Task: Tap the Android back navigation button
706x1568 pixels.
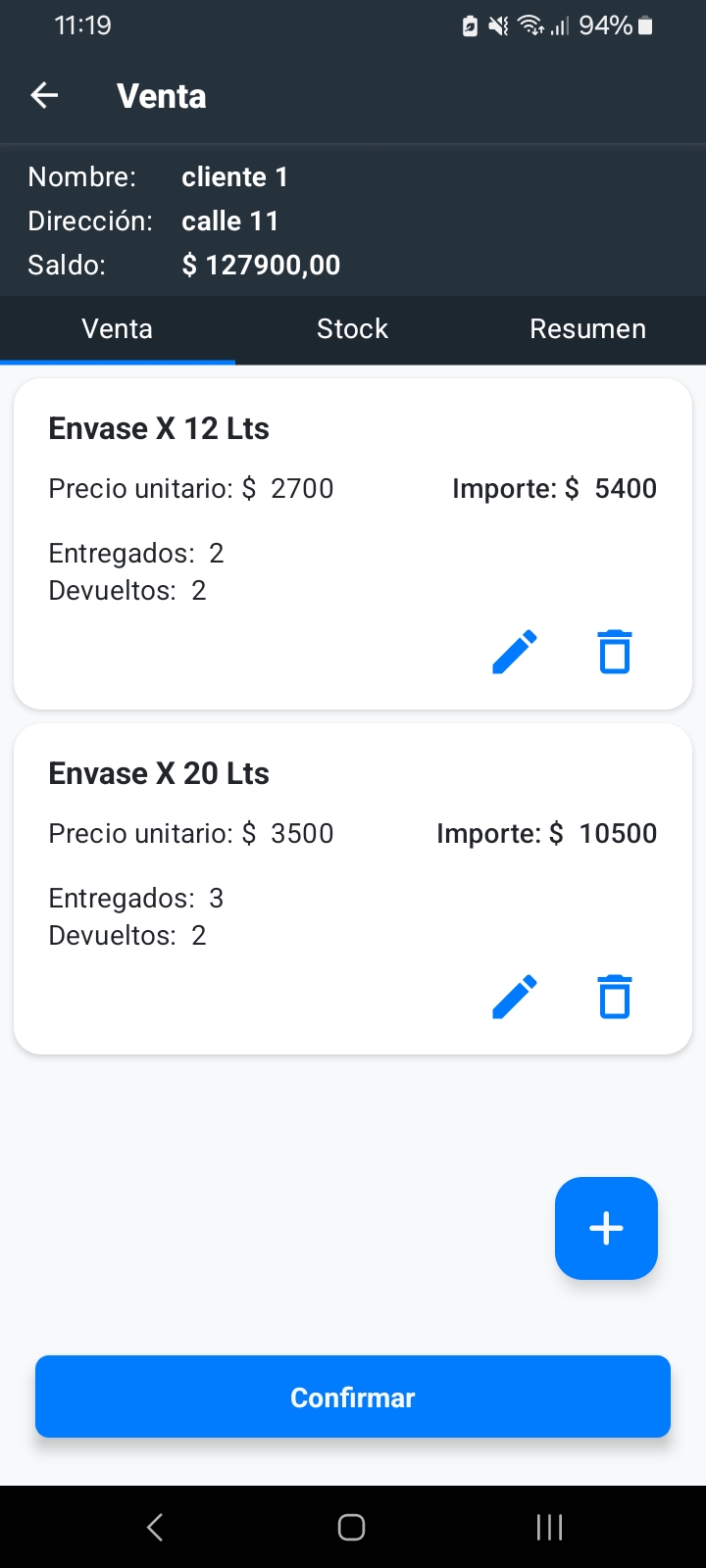Action: pos(154,1526)
